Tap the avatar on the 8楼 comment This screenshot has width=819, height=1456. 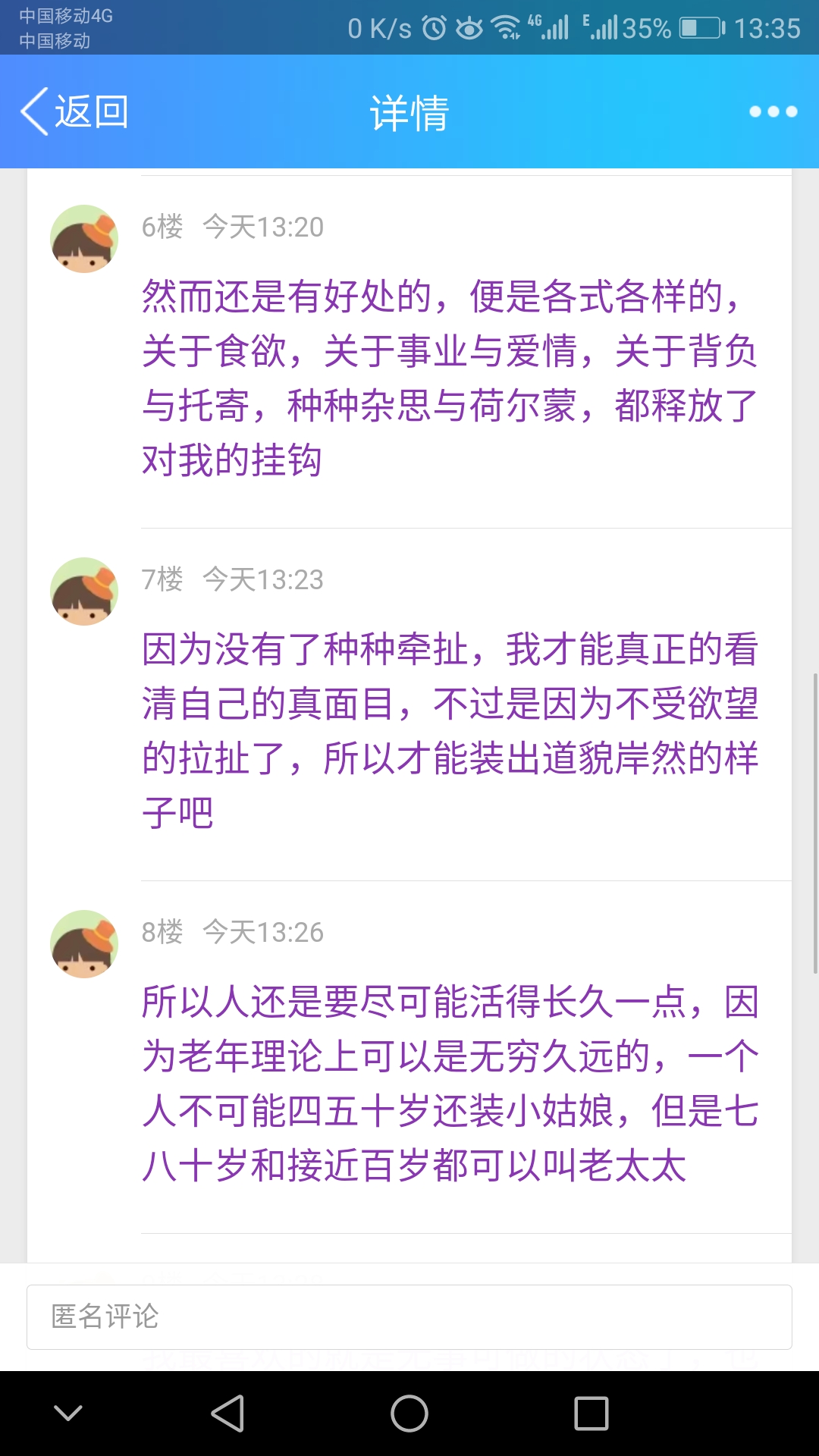coord(84,944)
